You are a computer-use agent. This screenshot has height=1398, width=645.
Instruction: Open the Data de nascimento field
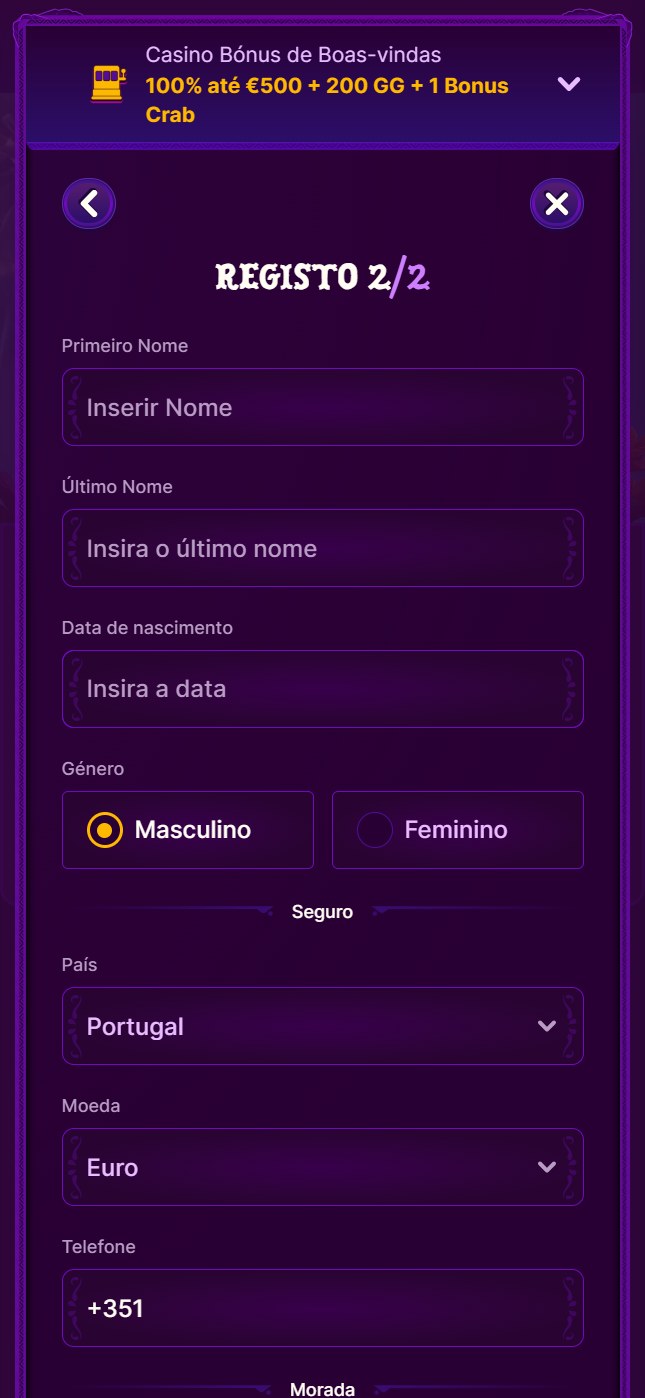pyautogui.click(x=322, y=689)
